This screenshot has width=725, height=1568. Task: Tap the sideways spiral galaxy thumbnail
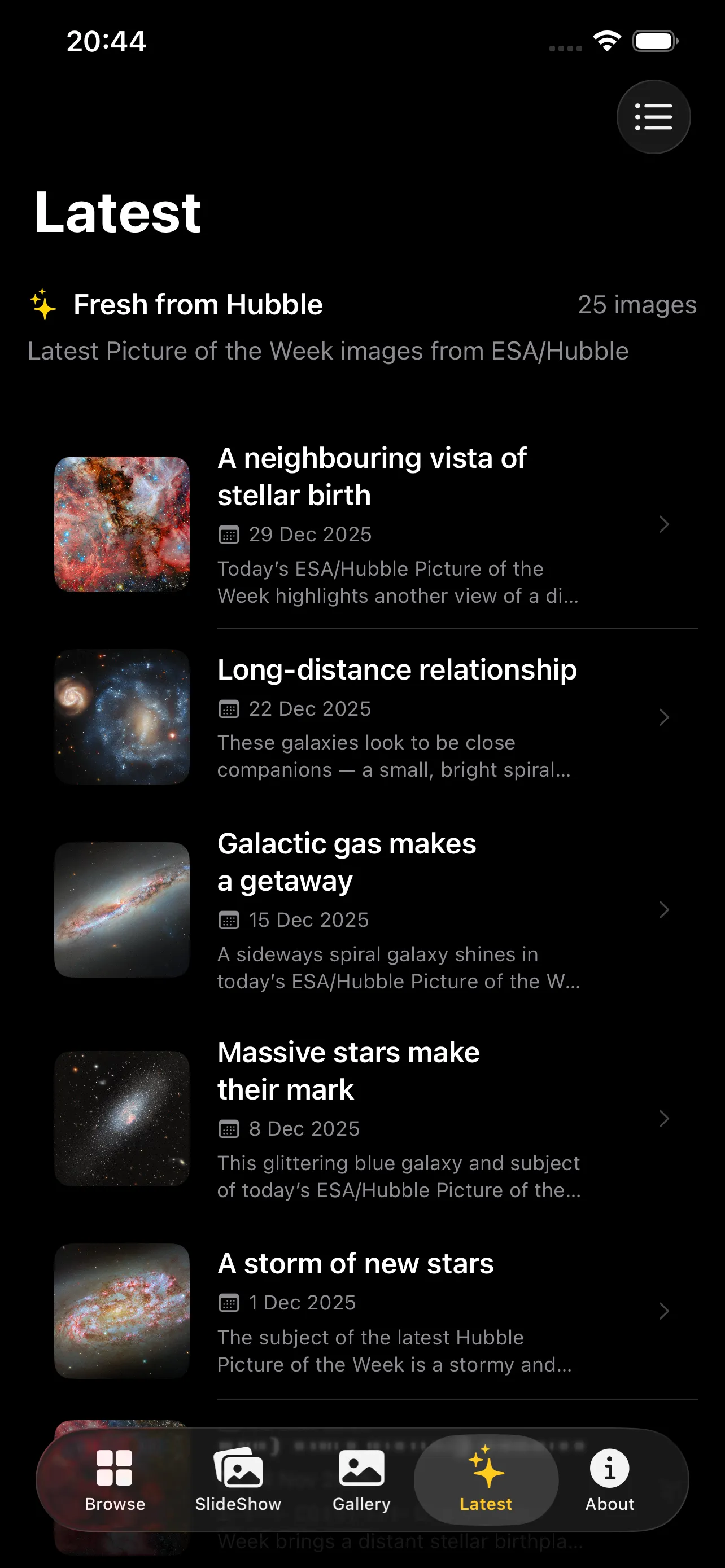122,909
